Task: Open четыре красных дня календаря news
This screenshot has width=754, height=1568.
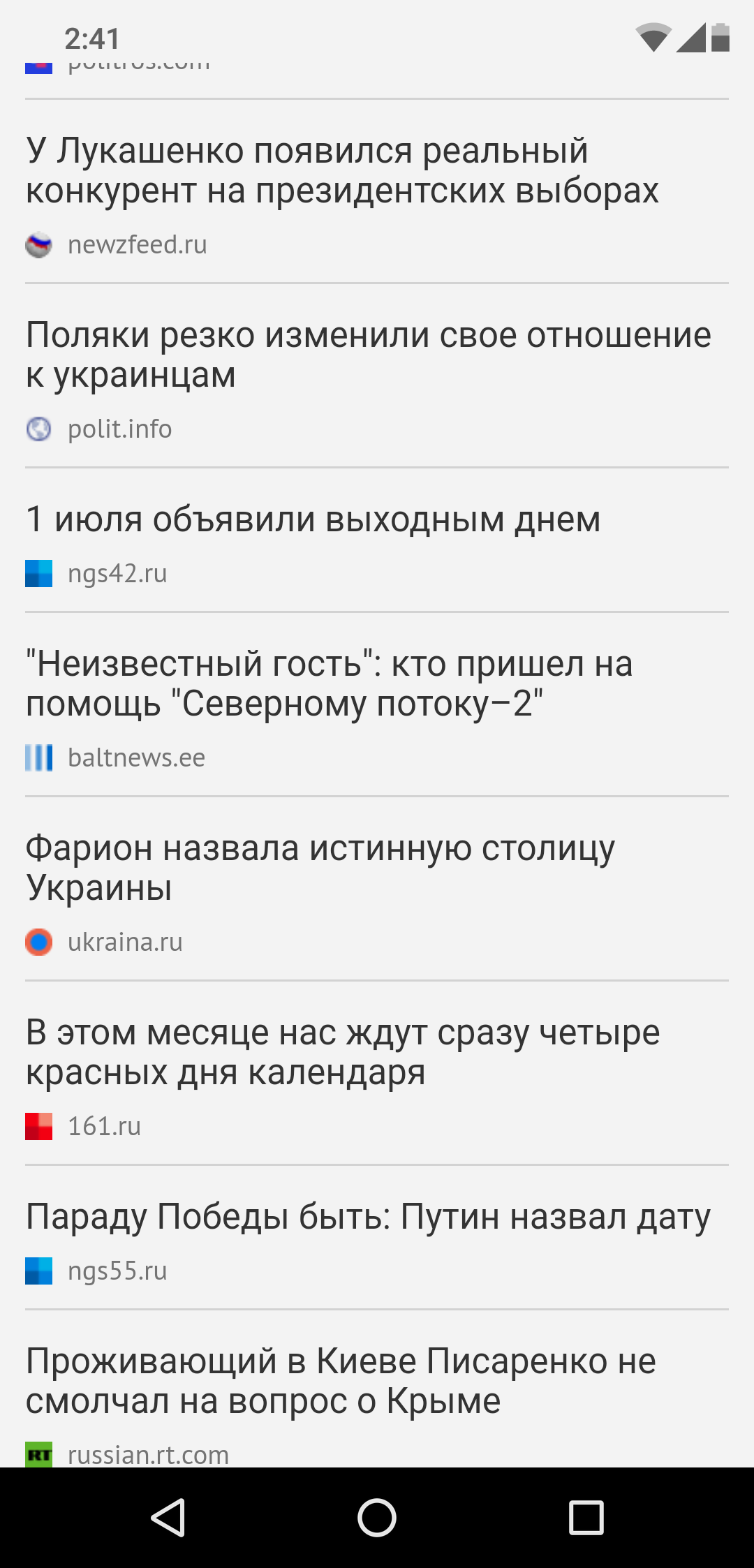Action: (342, 1052)
